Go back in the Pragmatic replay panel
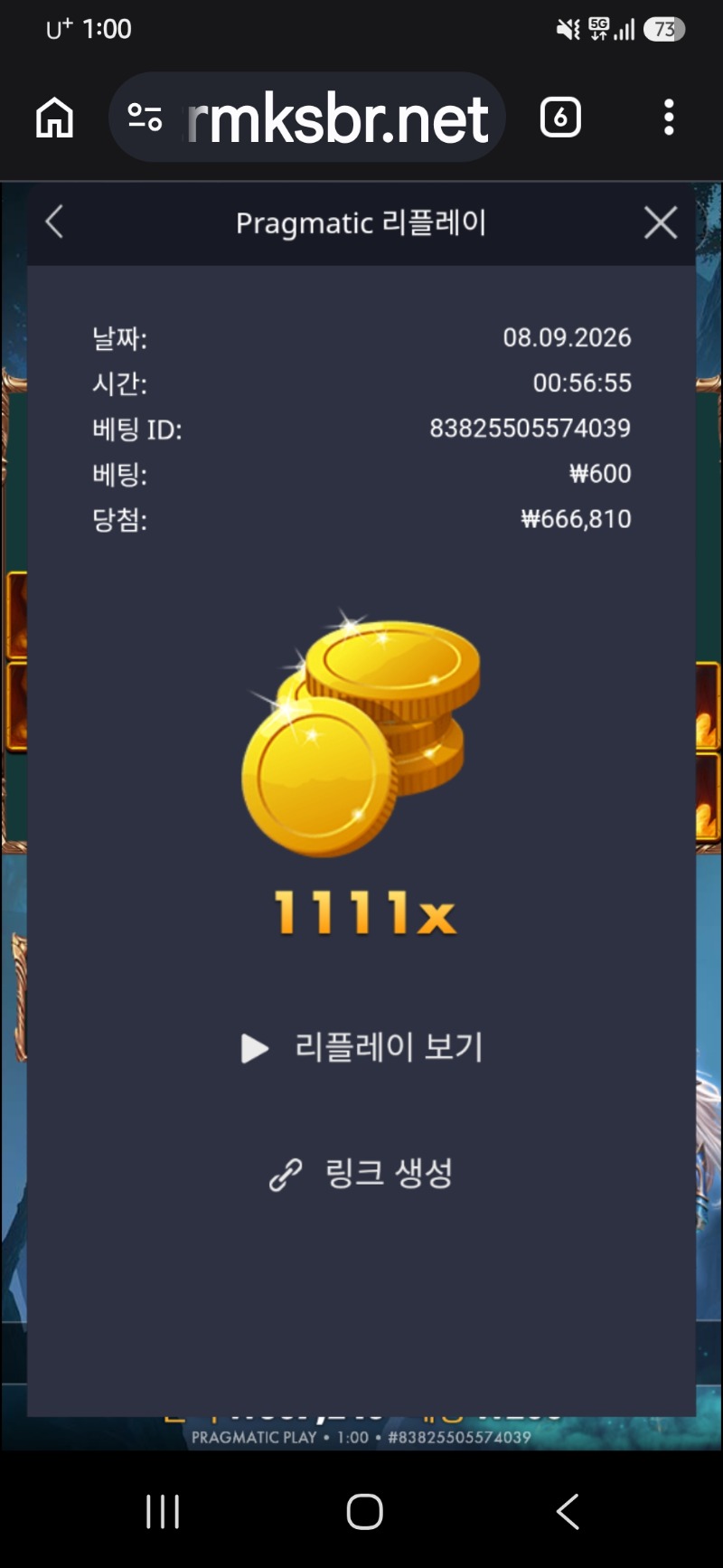Image resolution: width=723 pixels, height=1568 pixels. pos(54,222)
